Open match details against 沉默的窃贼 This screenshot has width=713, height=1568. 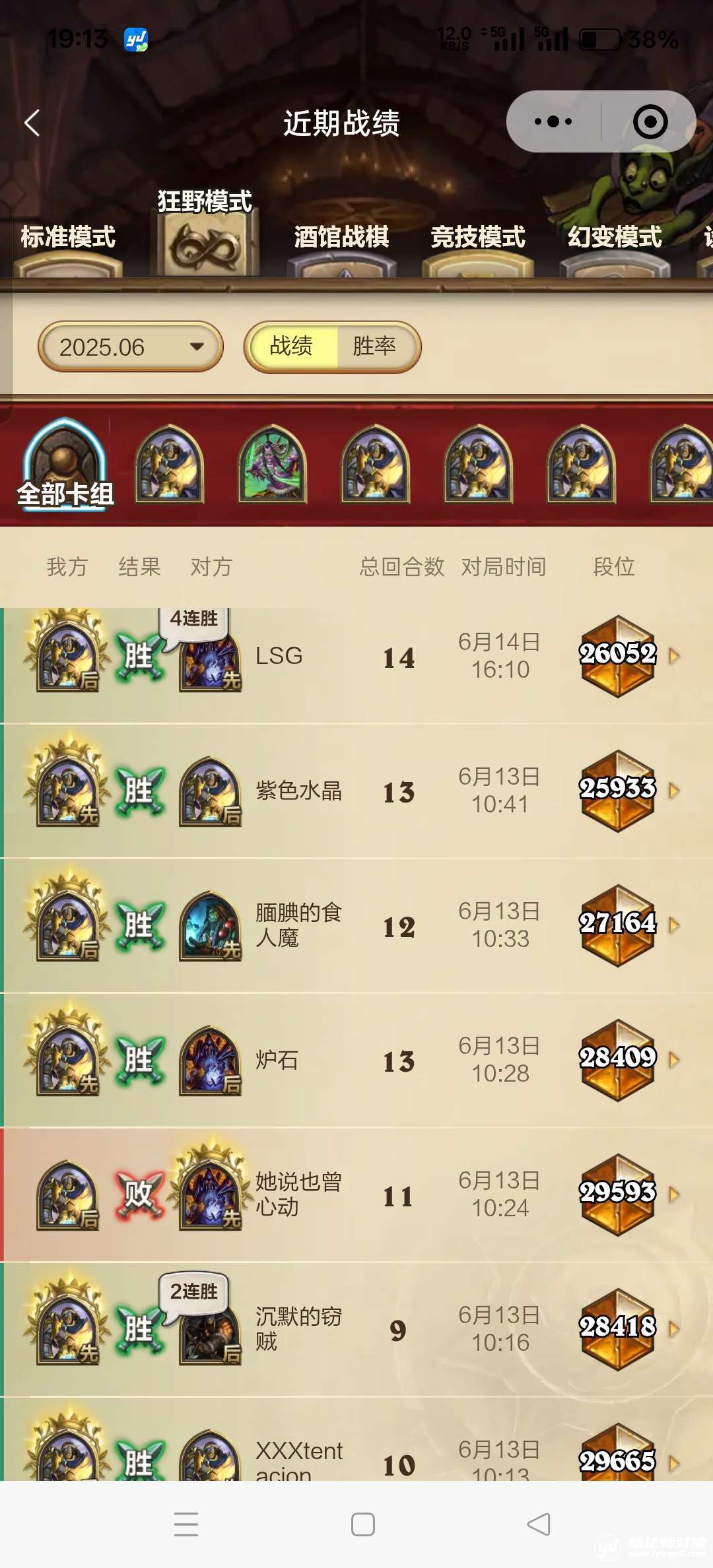point(356,1330)
